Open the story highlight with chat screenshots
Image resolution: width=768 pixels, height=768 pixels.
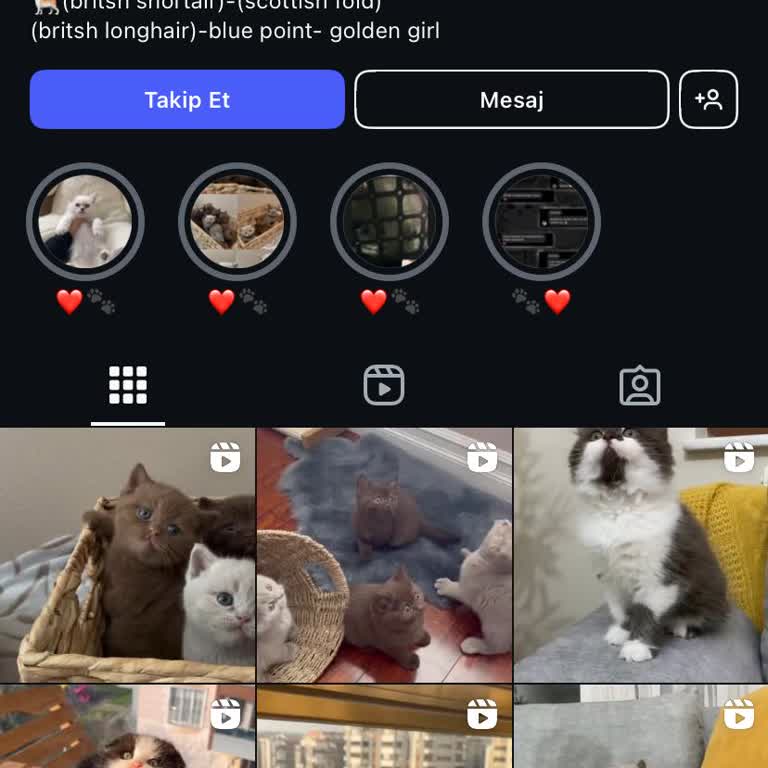541,221
